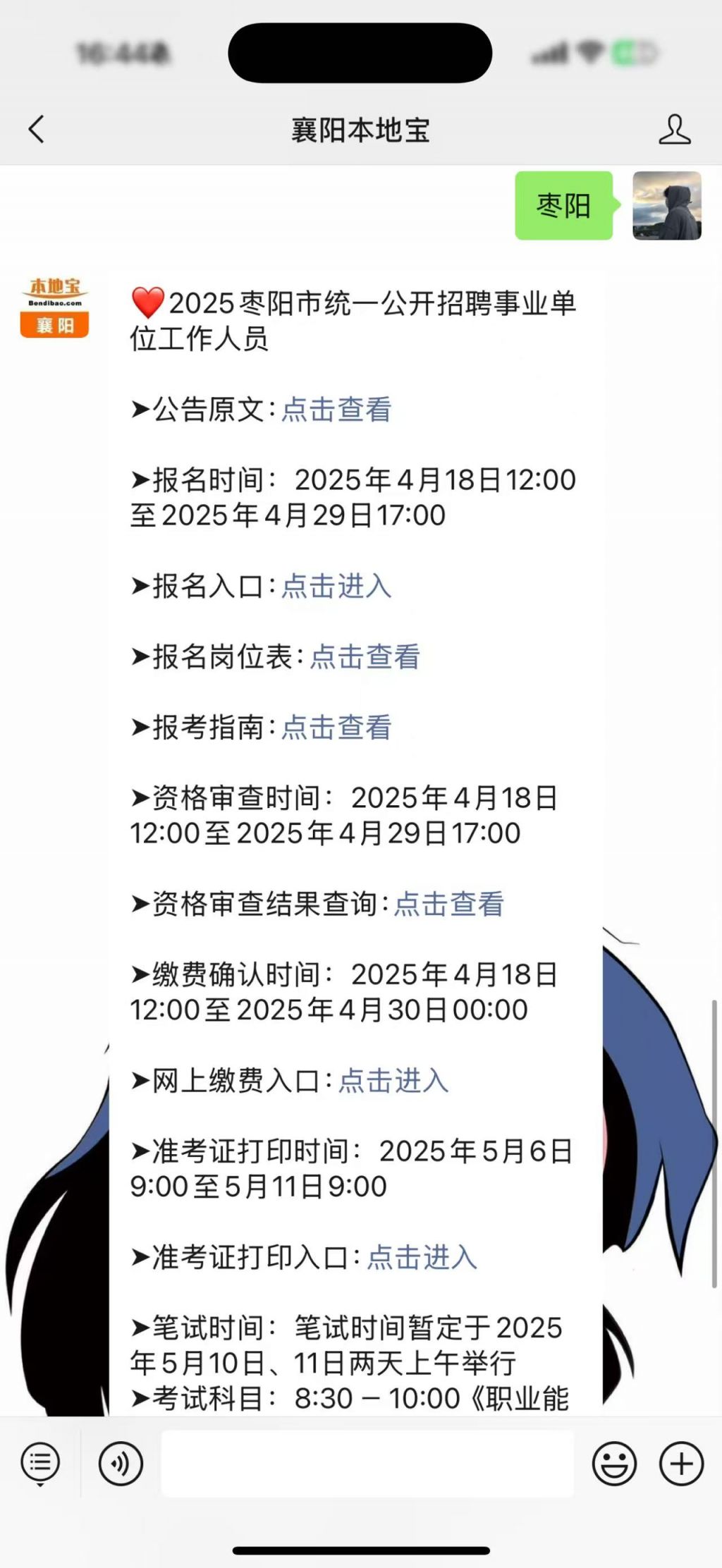Check 资格审查结果查询 点击查看 link
The height and width of the screenshot is (1568, 722).
click(x=448, y=904)
